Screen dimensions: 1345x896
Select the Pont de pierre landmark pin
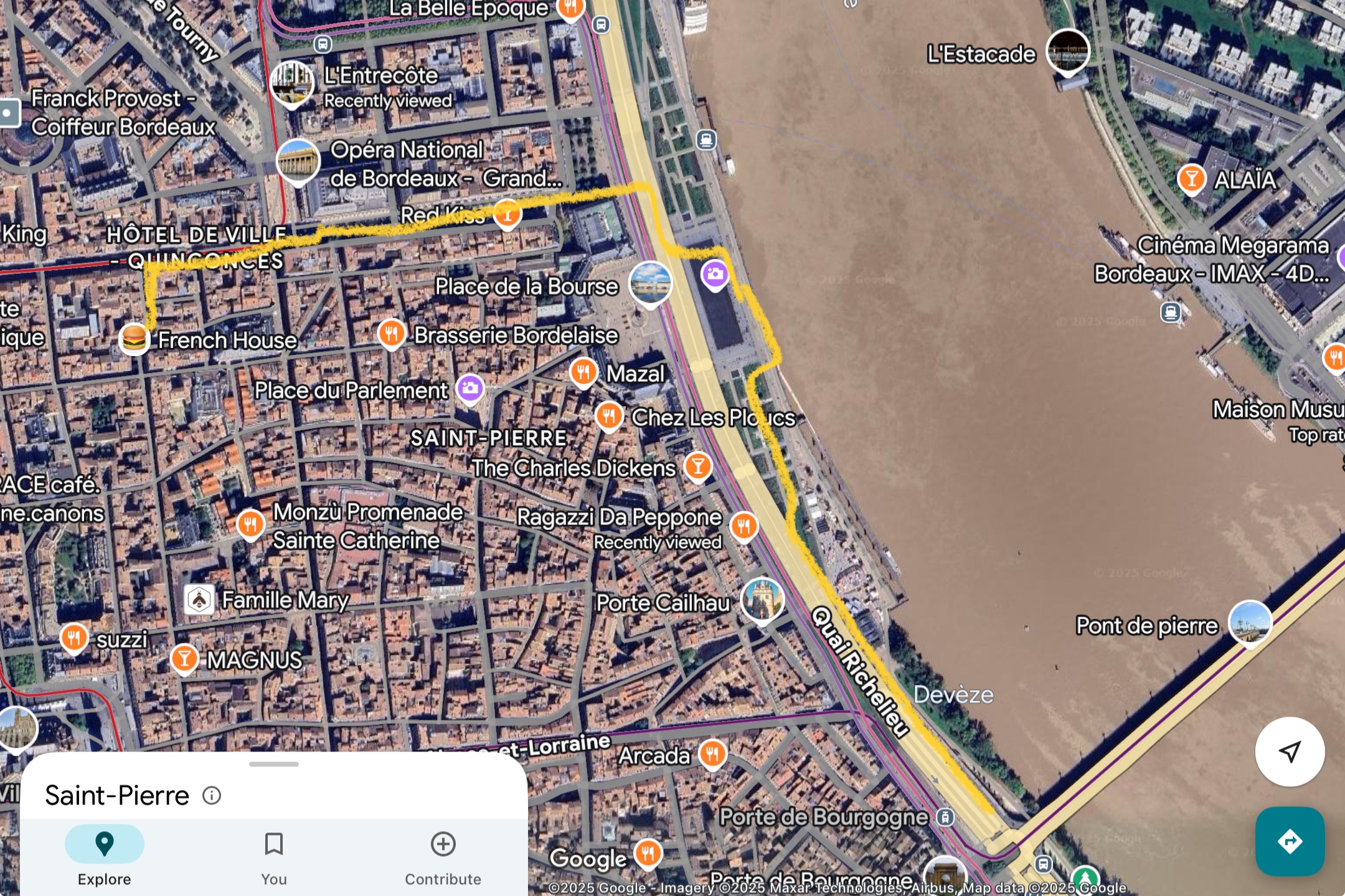(1250, 622)
